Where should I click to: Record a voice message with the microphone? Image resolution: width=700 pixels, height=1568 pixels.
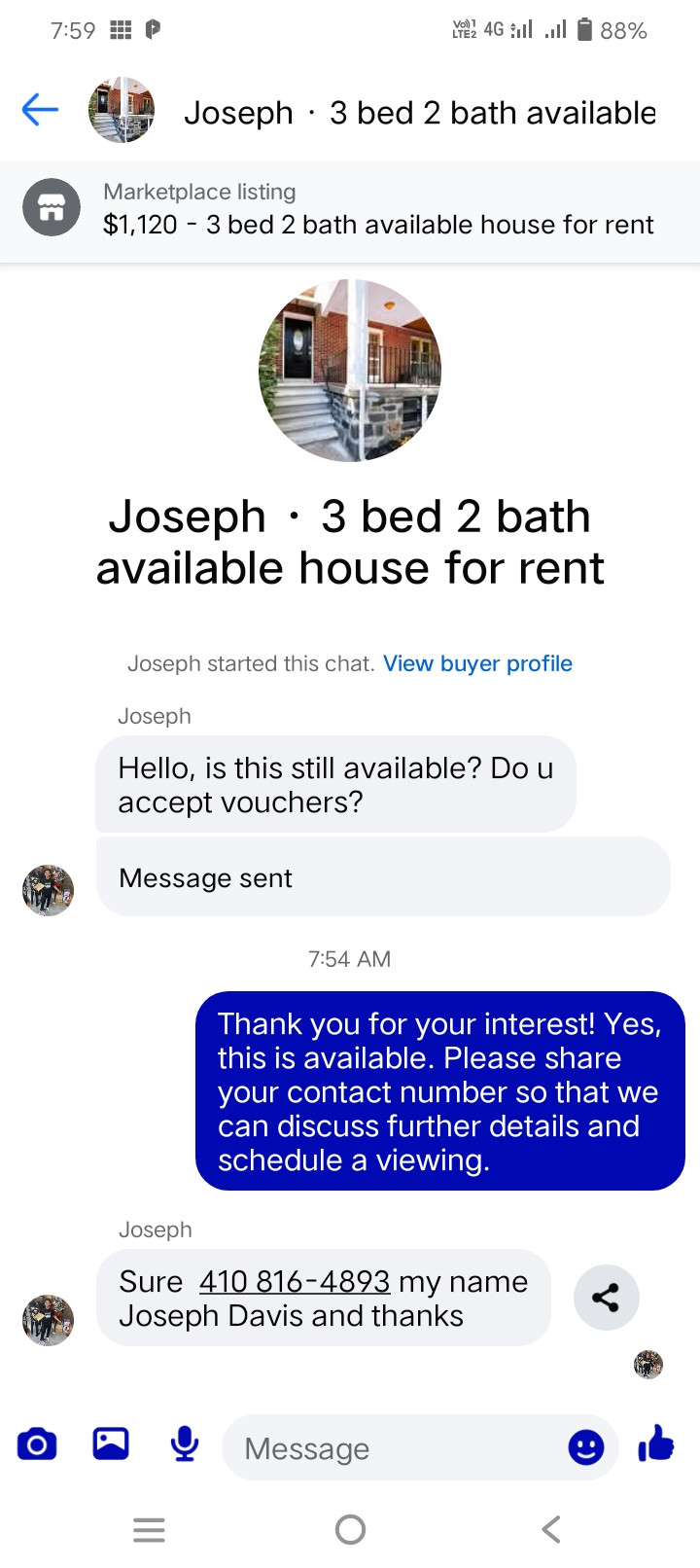[x=185, y=1444]
